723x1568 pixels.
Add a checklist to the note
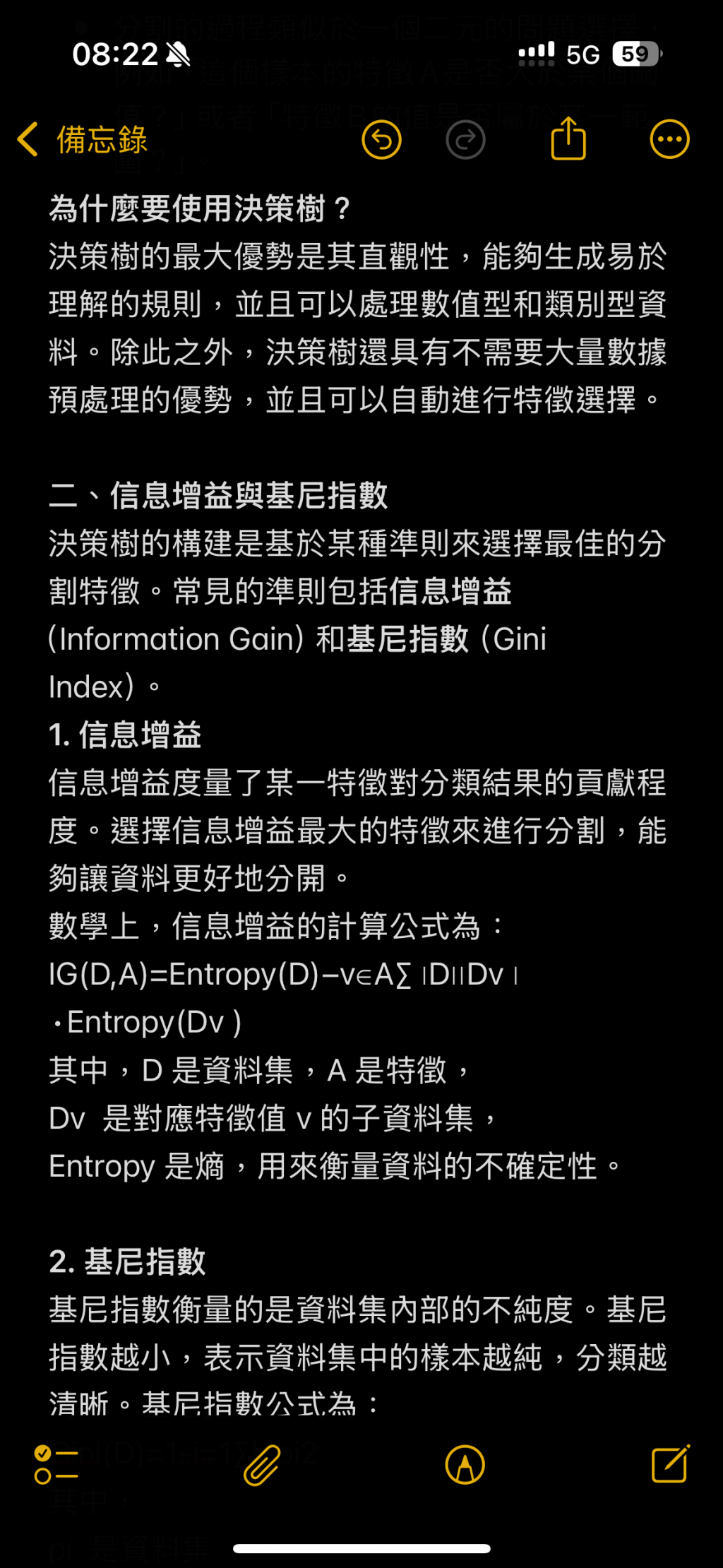pos(56,1464)
